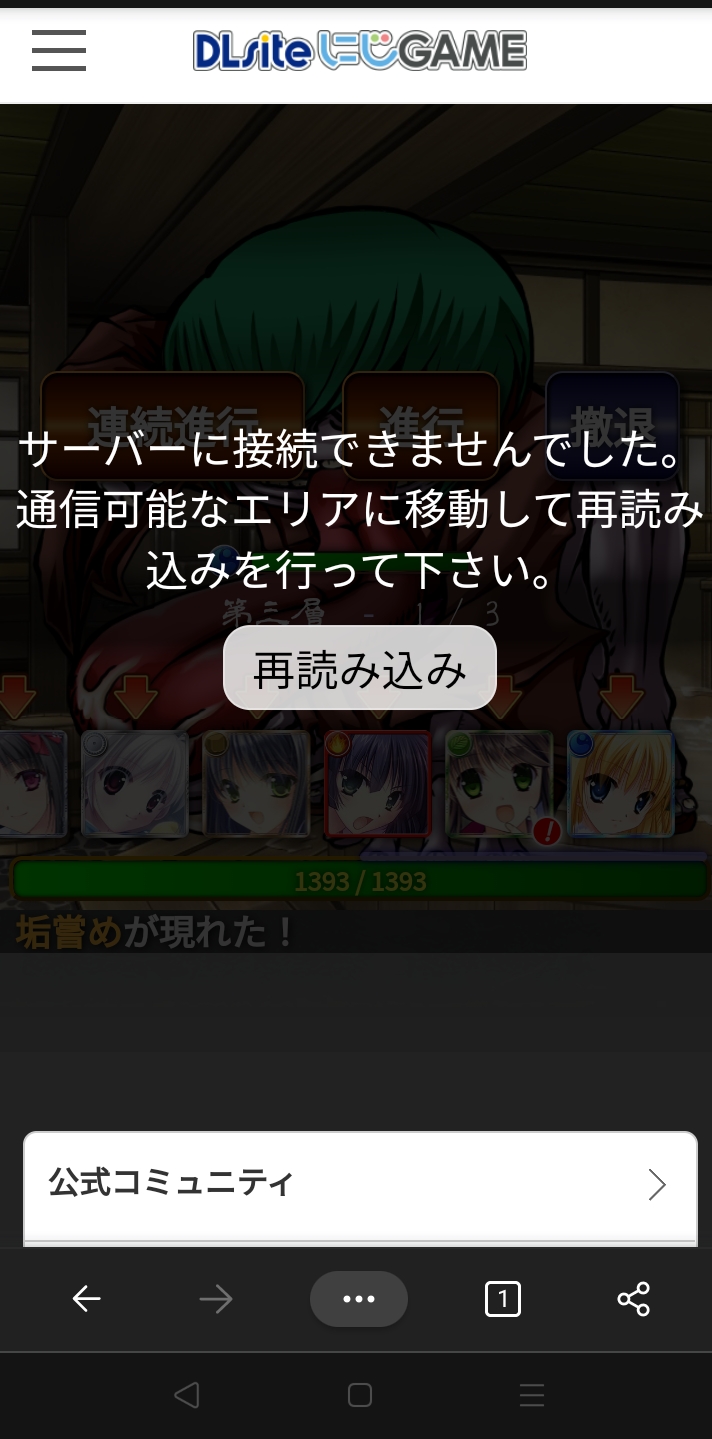Open the browser's three-dots menu
Image resolution: width=712 pixels, height=1439 pixels.
[359, 1299]
